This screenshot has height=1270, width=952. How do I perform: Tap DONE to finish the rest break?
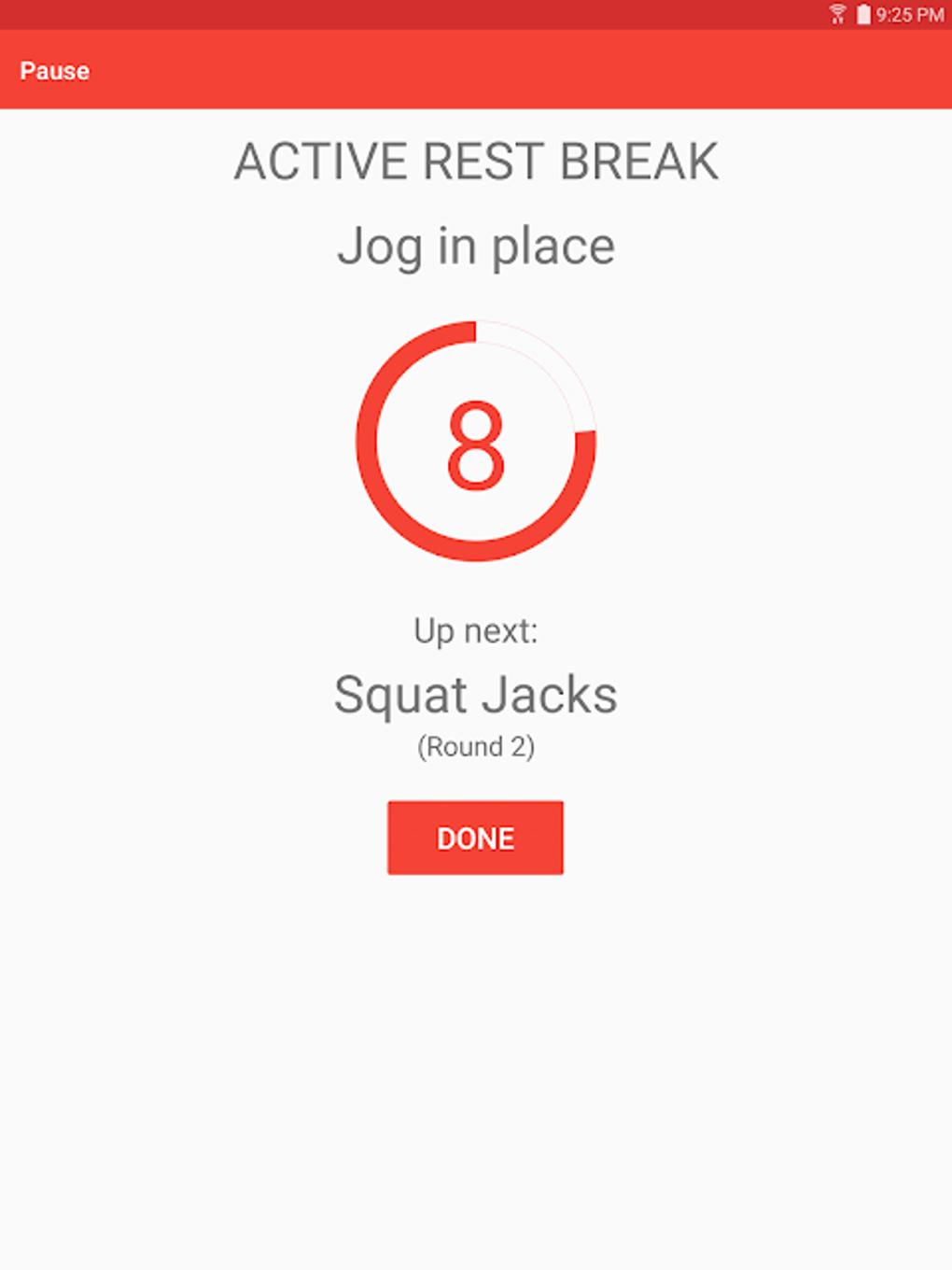click(x=475, y=838)
